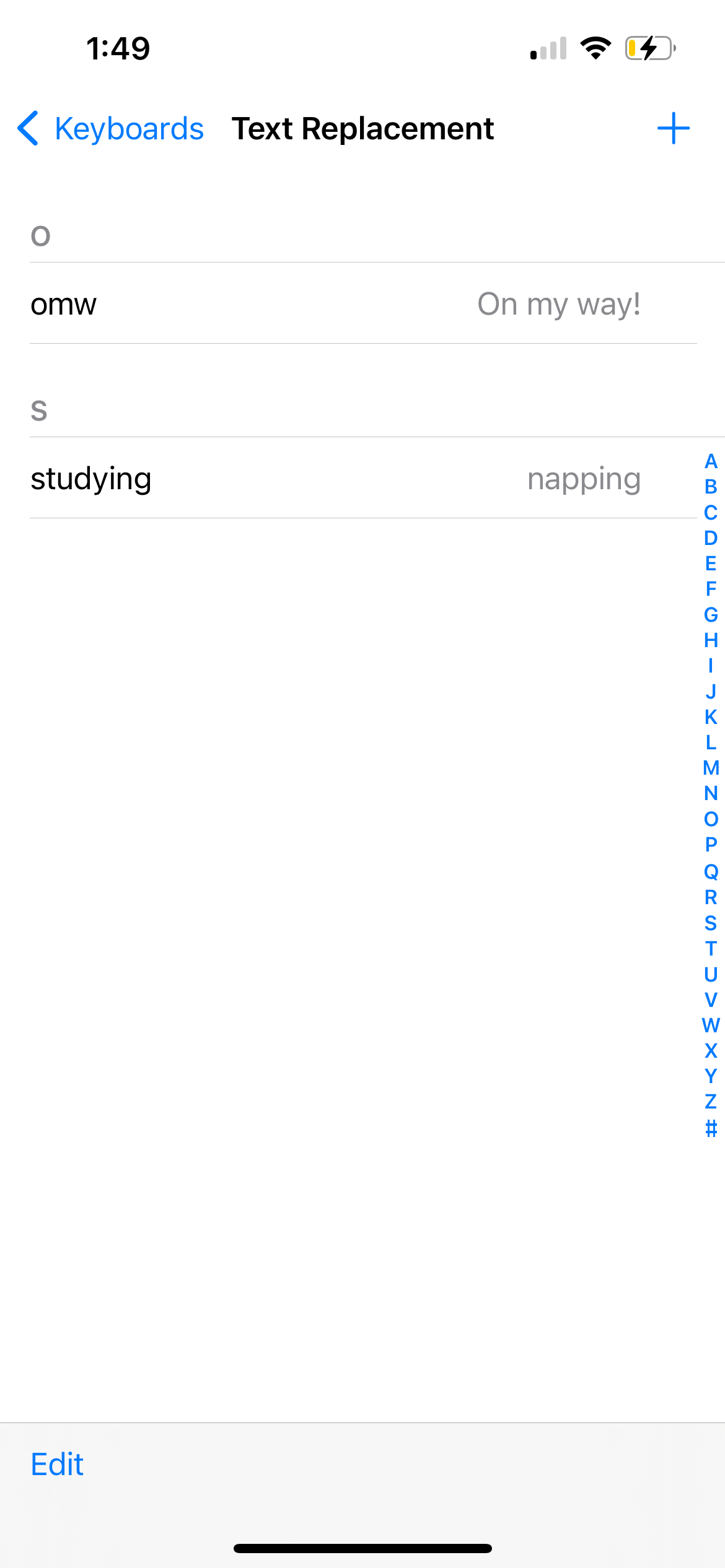The image size is (725, 1568).
Task: Tap the plus icon to add a replacement
Action: click(x=674, y=128)
